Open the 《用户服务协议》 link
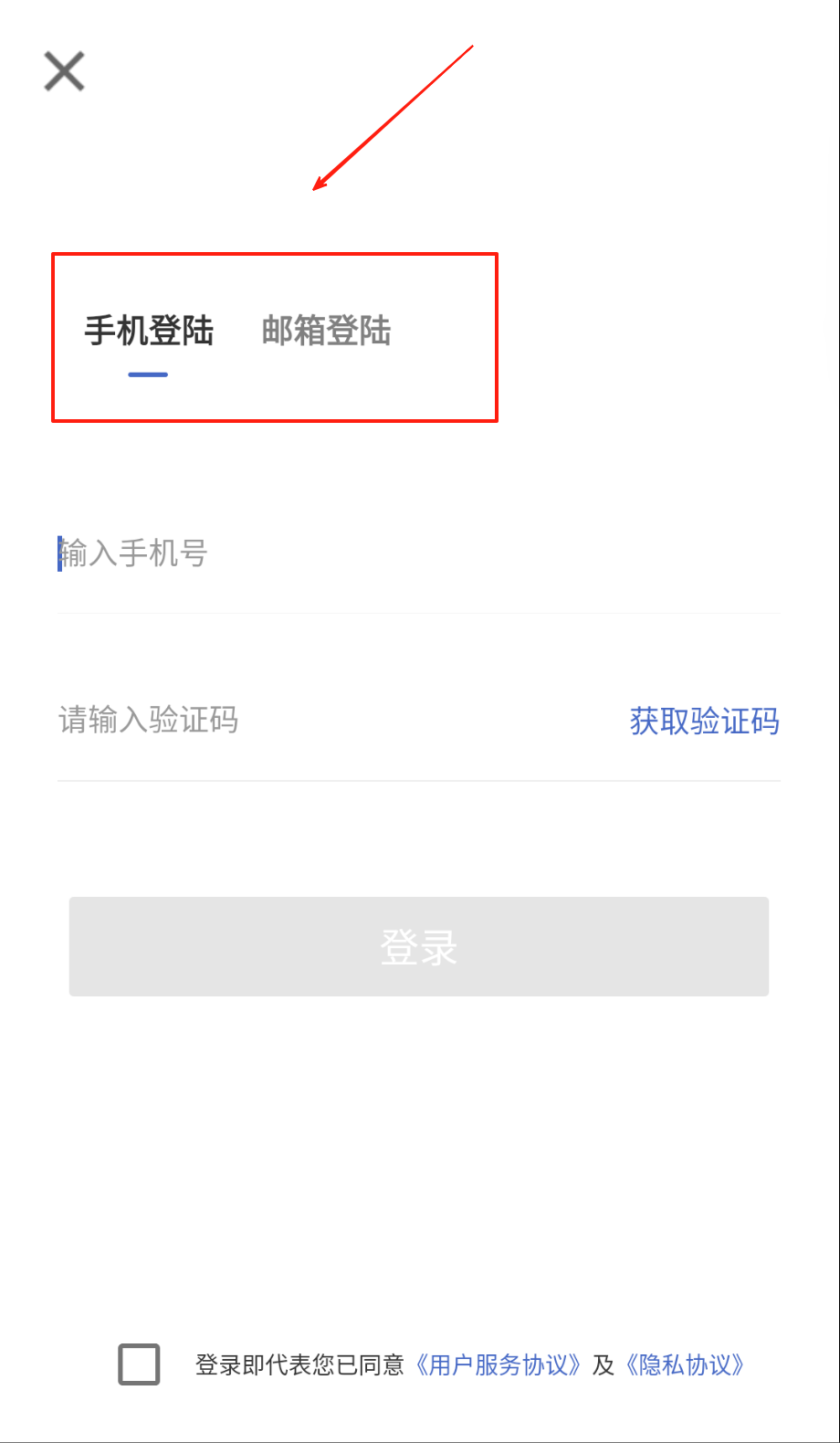Screen dimensions: 840x1443 pyautogui.click(x=498, y=1365)
